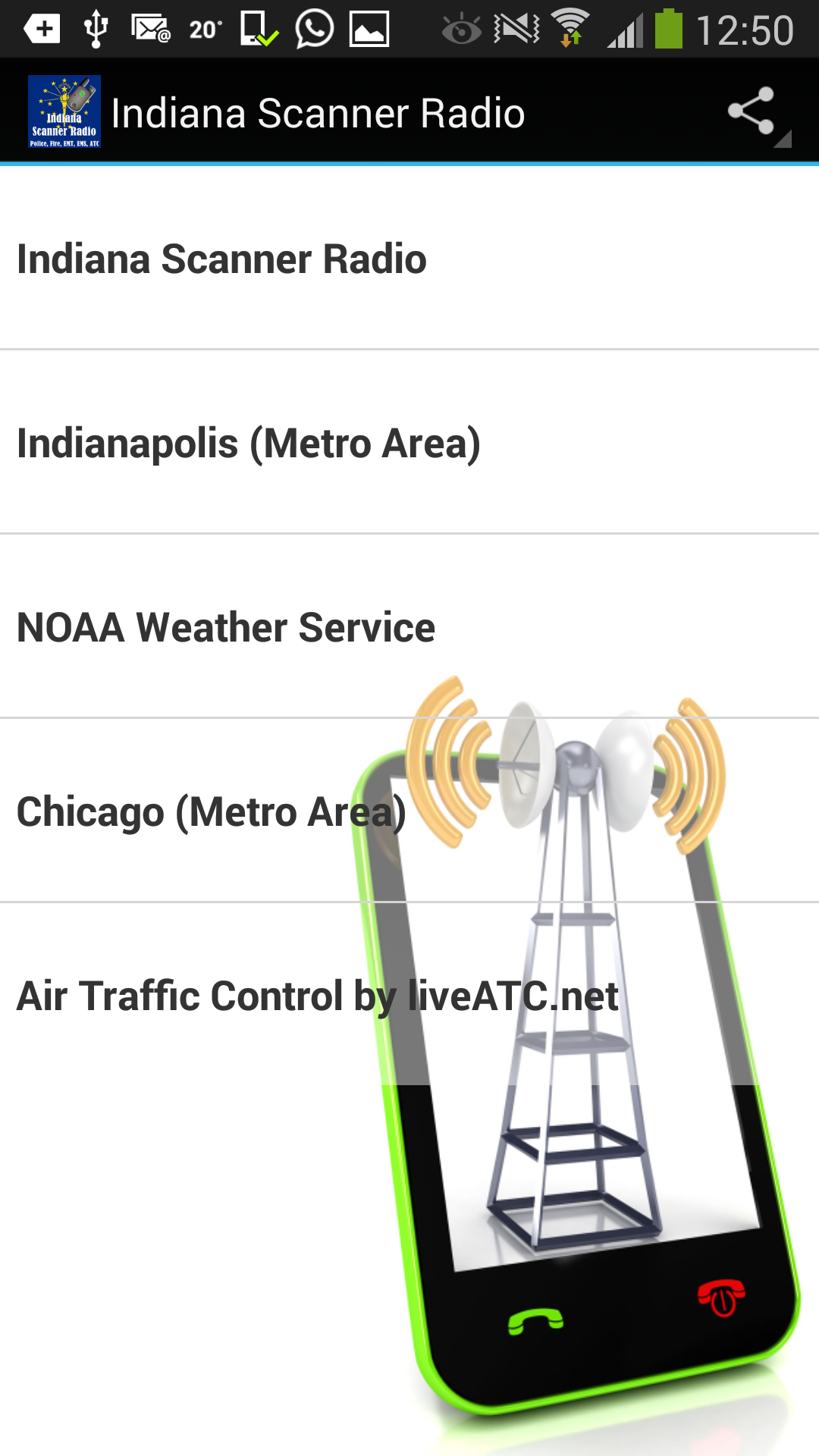Open the NOAA Weather Service category
The image size is (819, 1456).
225,626
